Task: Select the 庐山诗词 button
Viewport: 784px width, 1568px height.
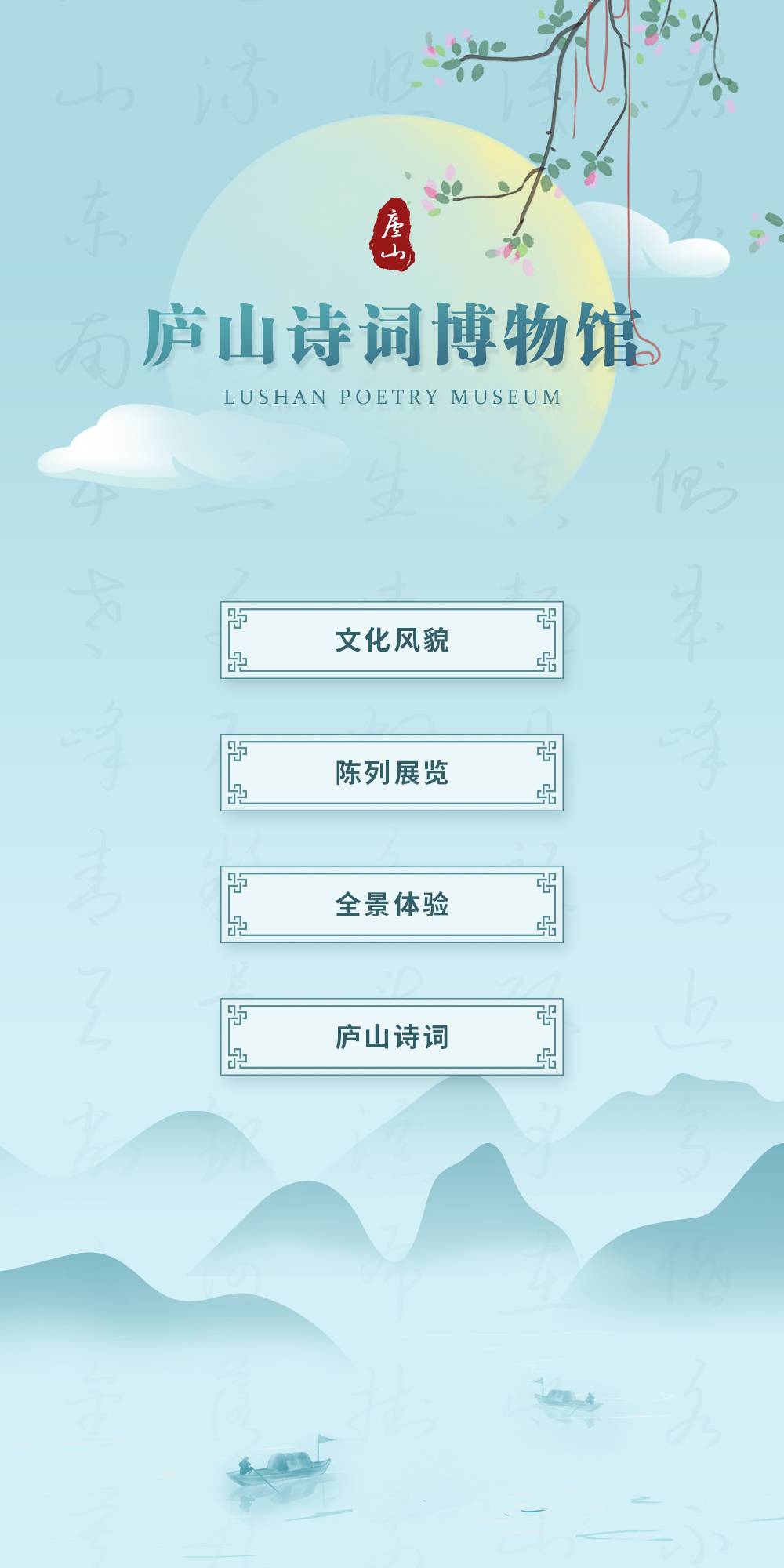Action: (x=392, y=1037)
